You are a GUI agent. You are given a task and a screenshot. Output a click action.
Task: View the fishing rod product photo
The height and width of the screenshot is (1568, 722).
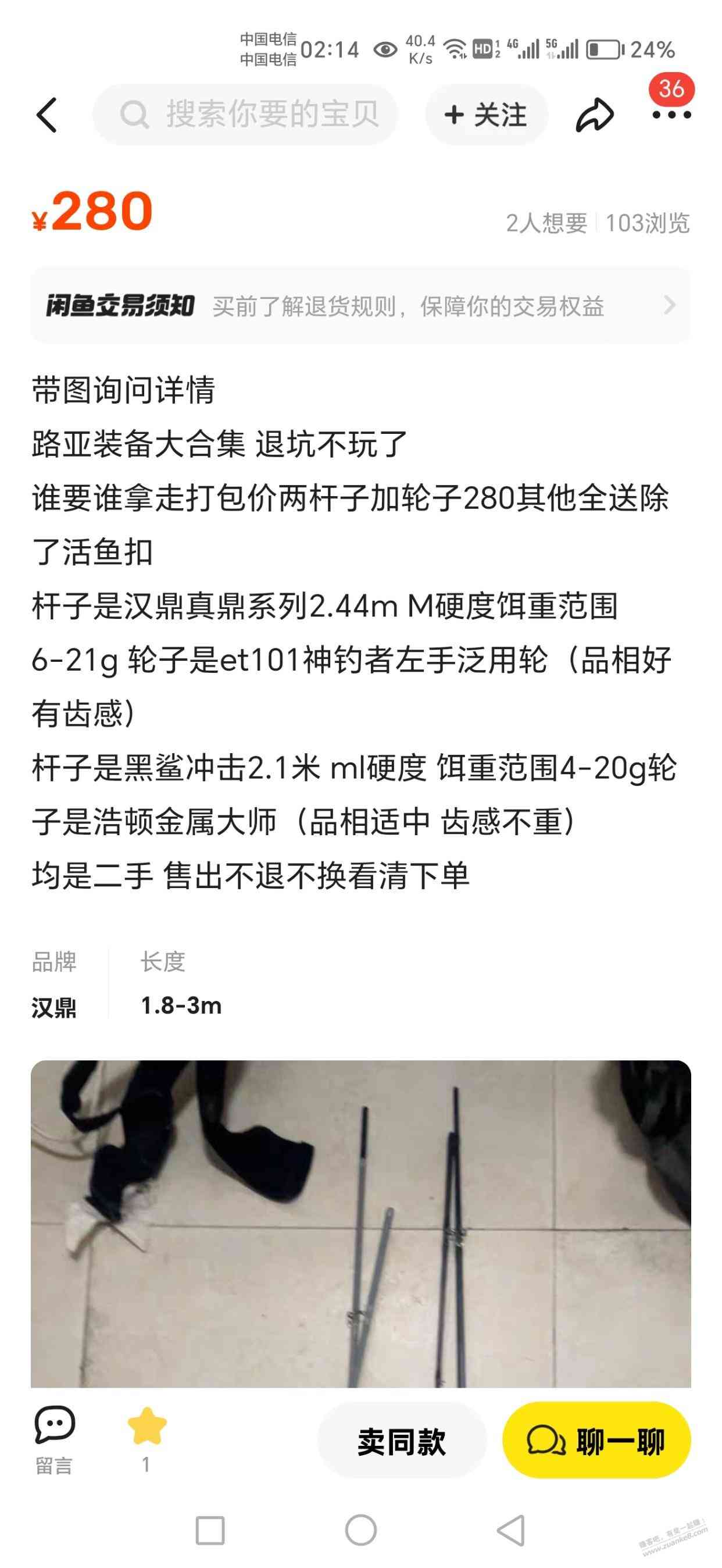tap(360, 1223)
